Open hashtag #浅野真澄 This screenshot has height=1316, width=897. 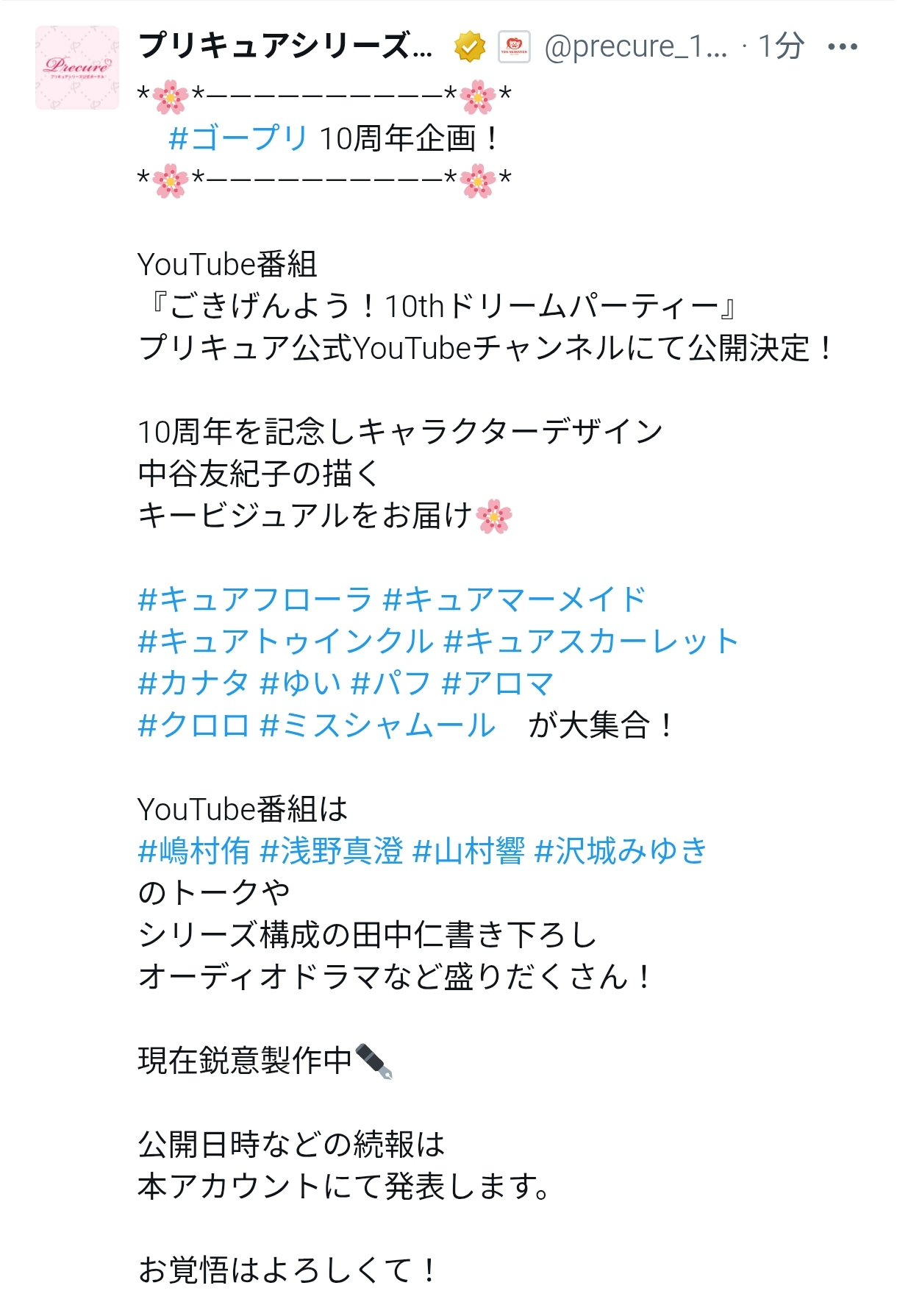[x=332, y=851]
